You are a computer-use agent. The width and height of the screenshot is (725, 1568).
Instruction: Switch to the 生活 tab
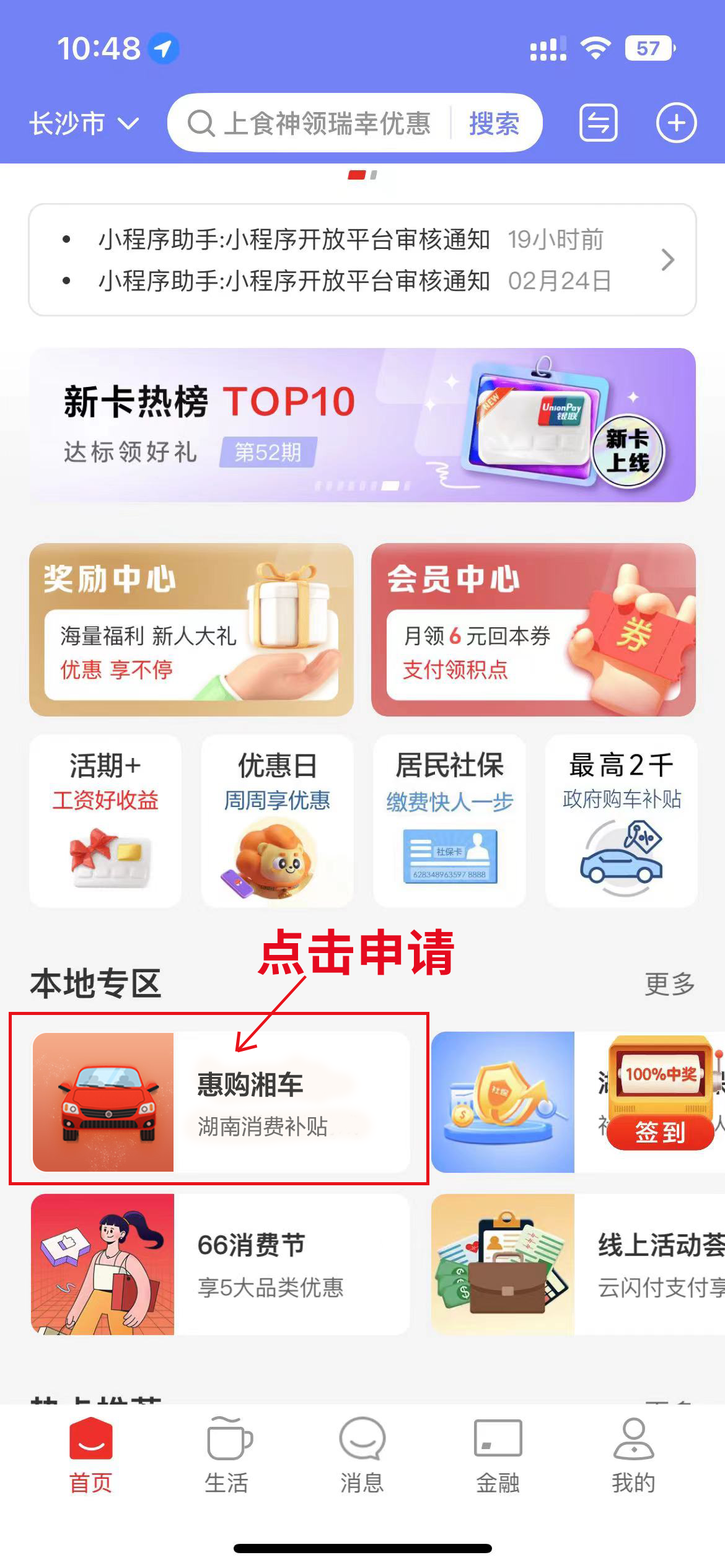pos(227,1455)
